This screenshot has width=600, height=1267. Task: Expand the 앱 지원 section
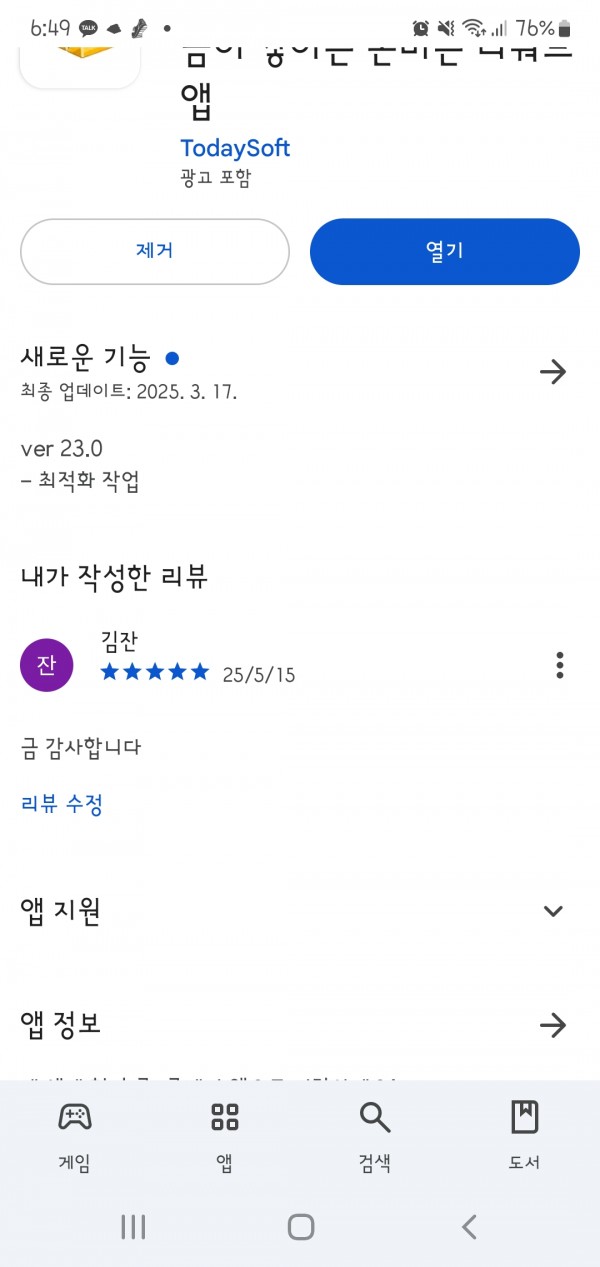click(553, 911)
